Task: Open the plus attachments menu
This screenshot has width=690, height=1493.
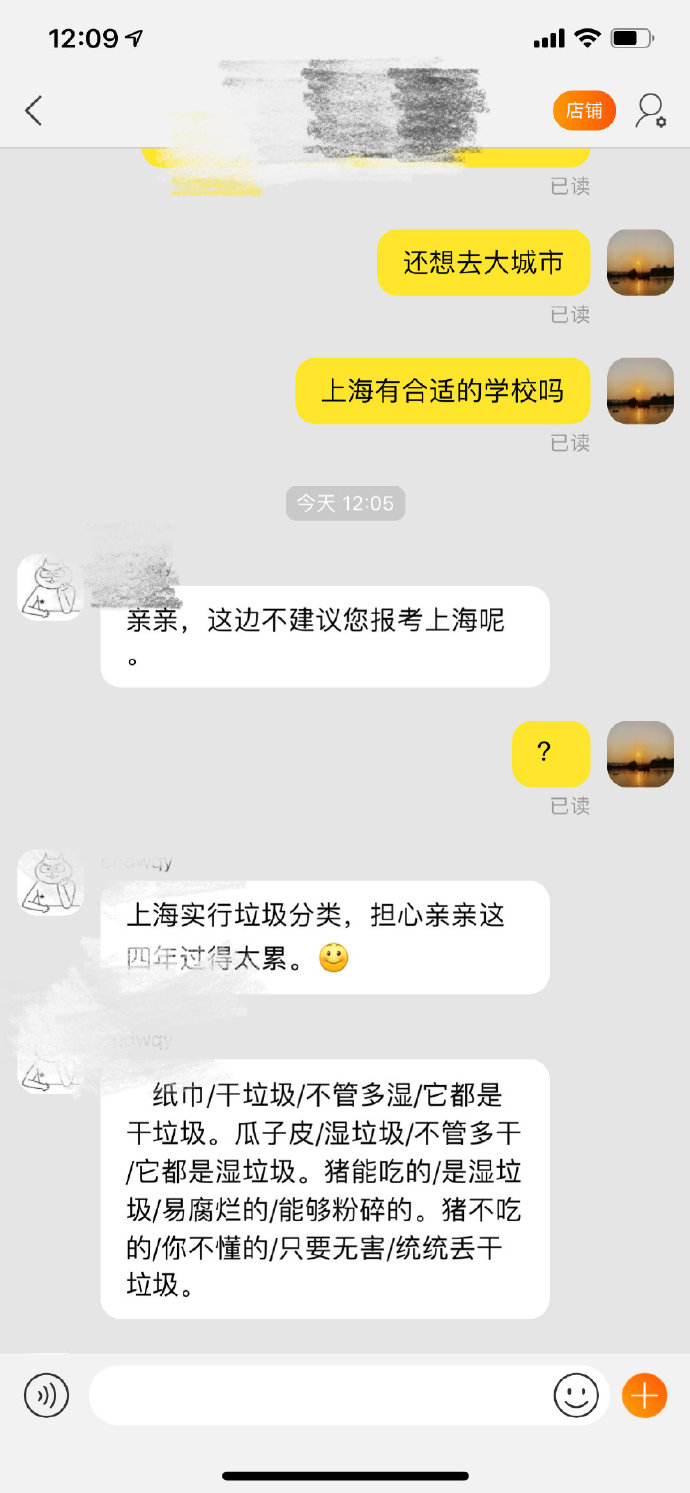Action: (644, 1395)
